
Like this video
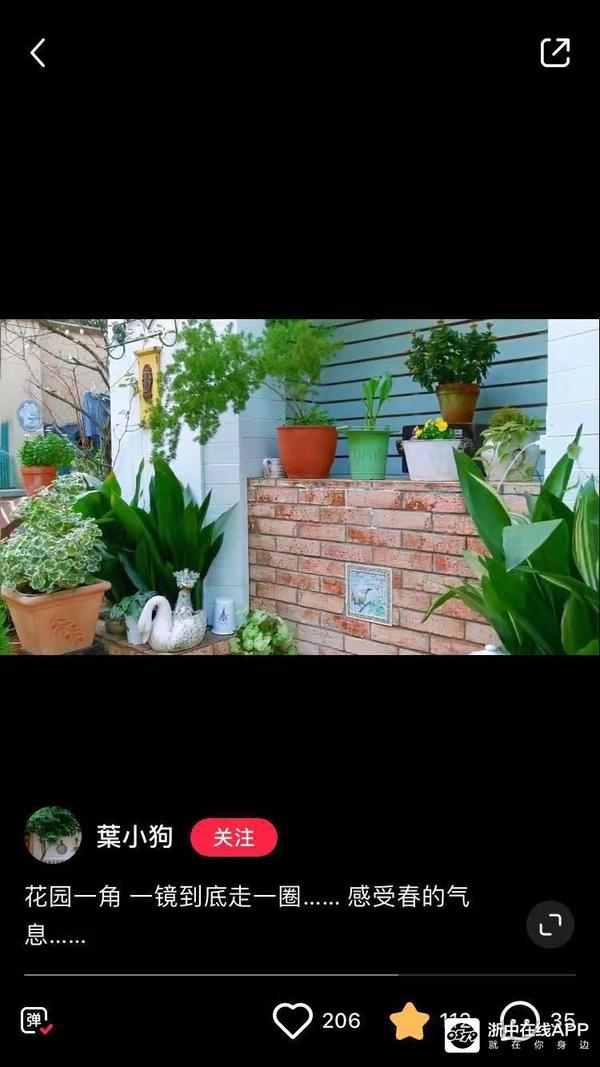293,1020
